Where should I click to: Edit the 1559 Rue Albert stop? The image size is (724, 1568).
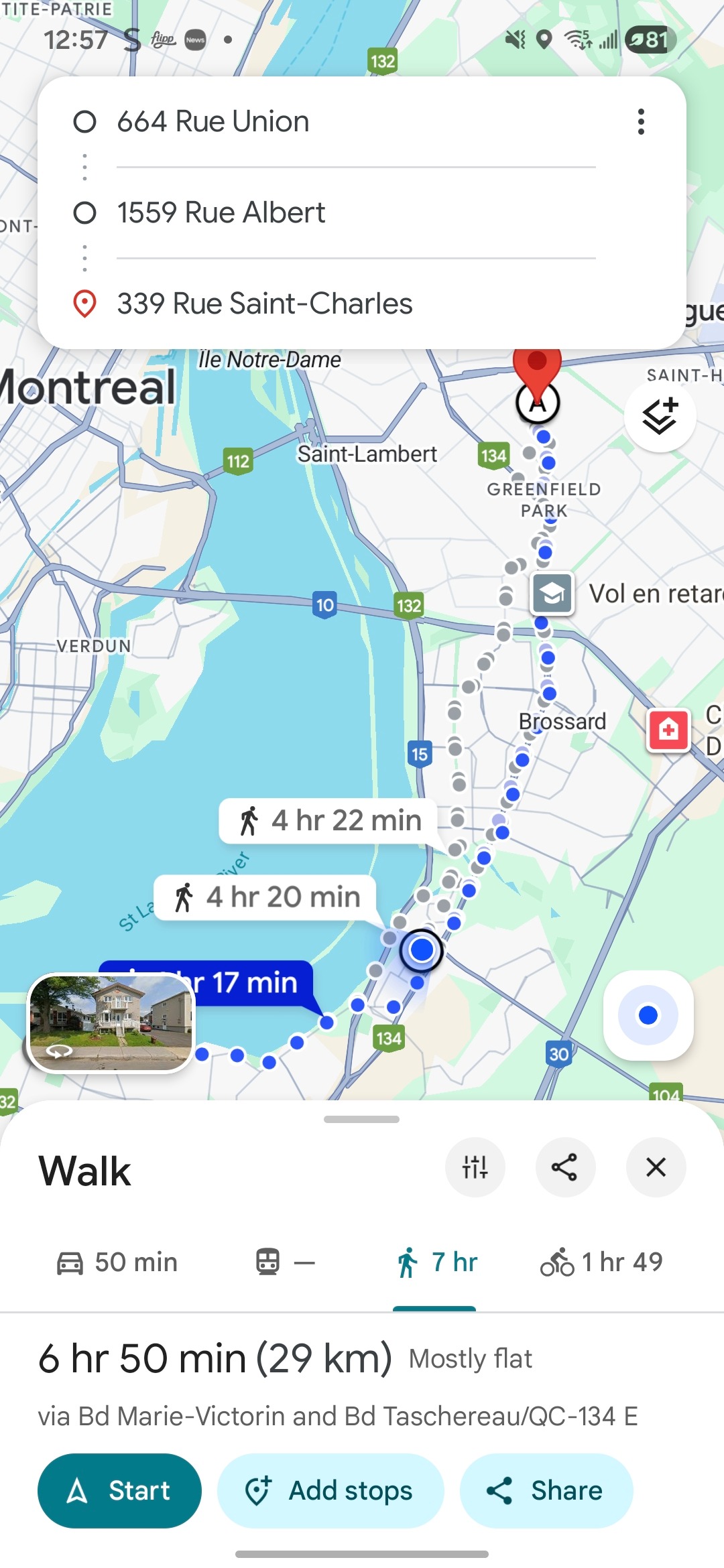(221, 213)
